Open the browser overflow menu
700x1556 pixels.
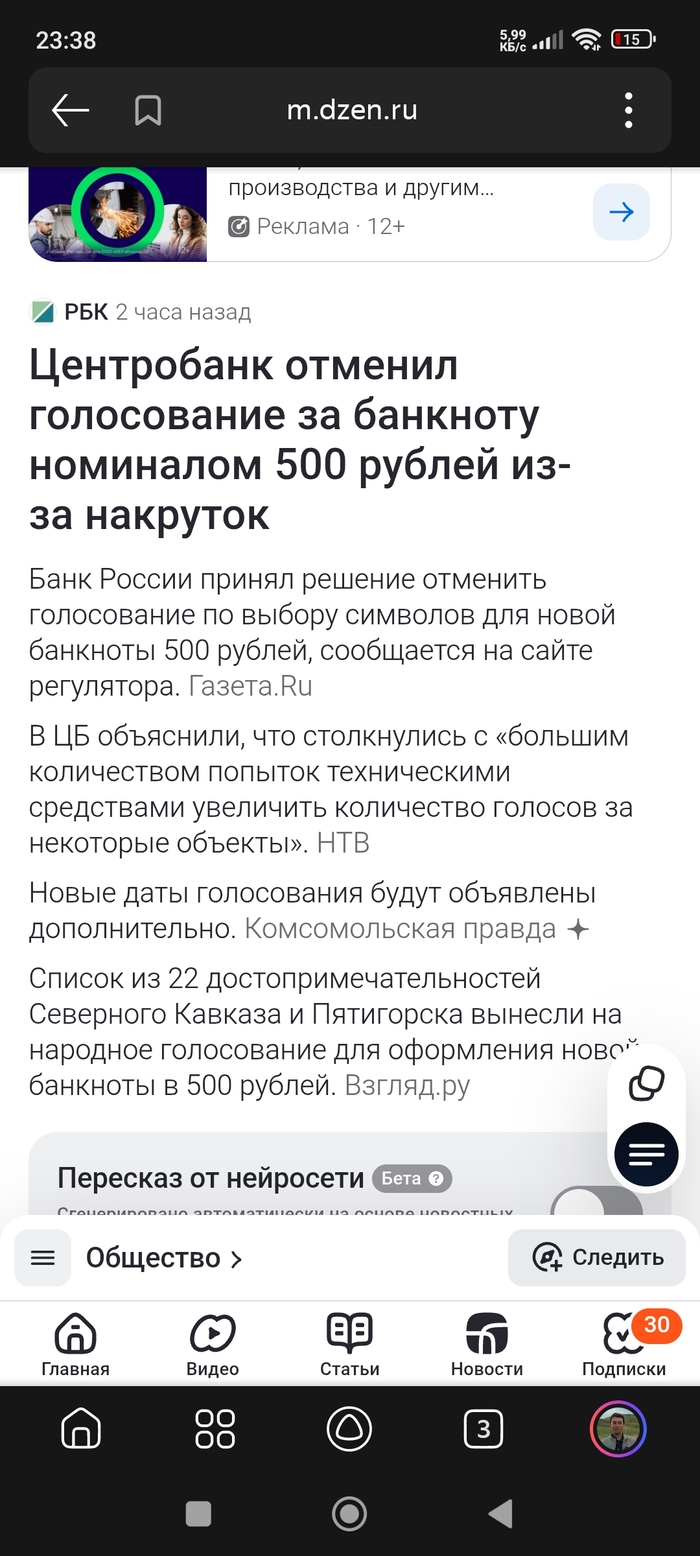click(x=628, y=110)
